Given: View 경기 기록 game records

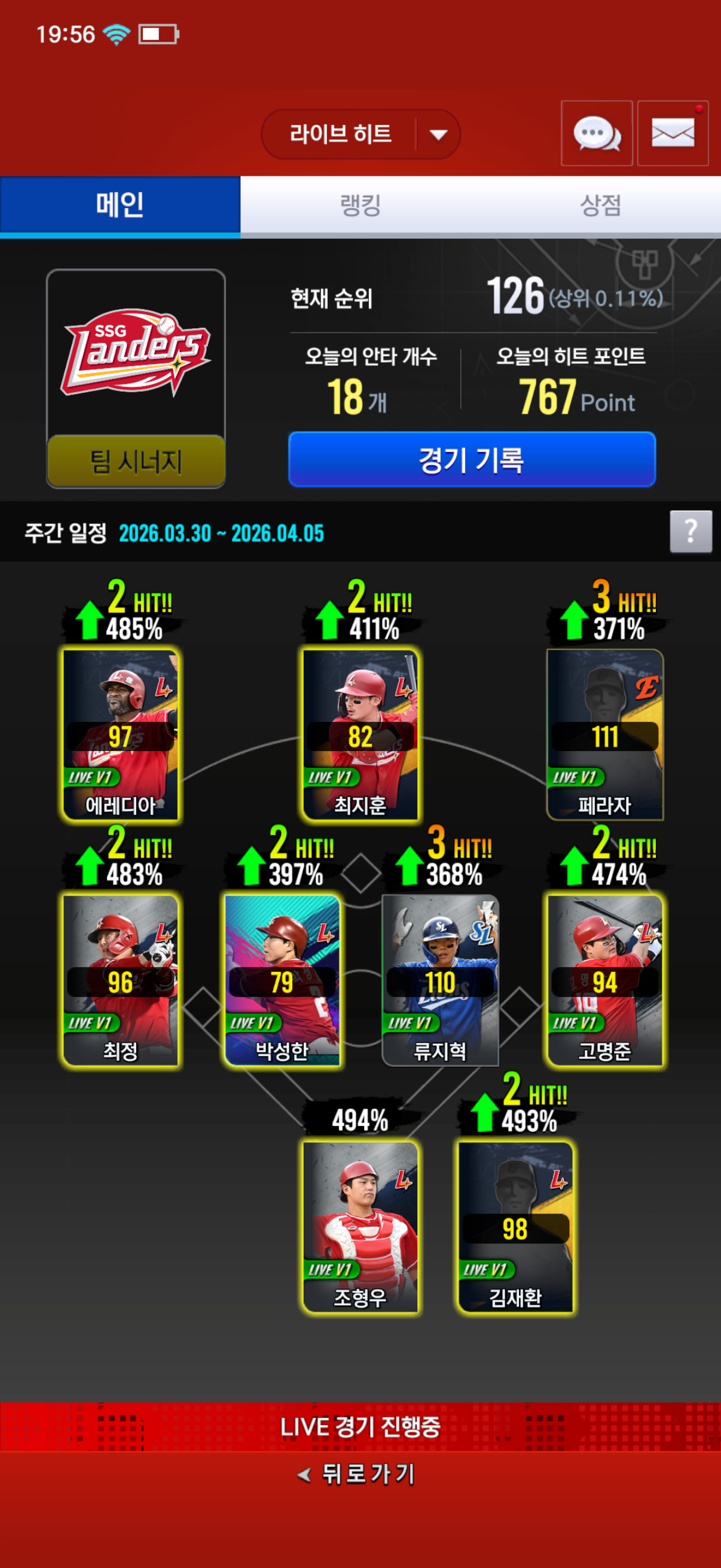Looking at the screenshot, I should point(472,459).
